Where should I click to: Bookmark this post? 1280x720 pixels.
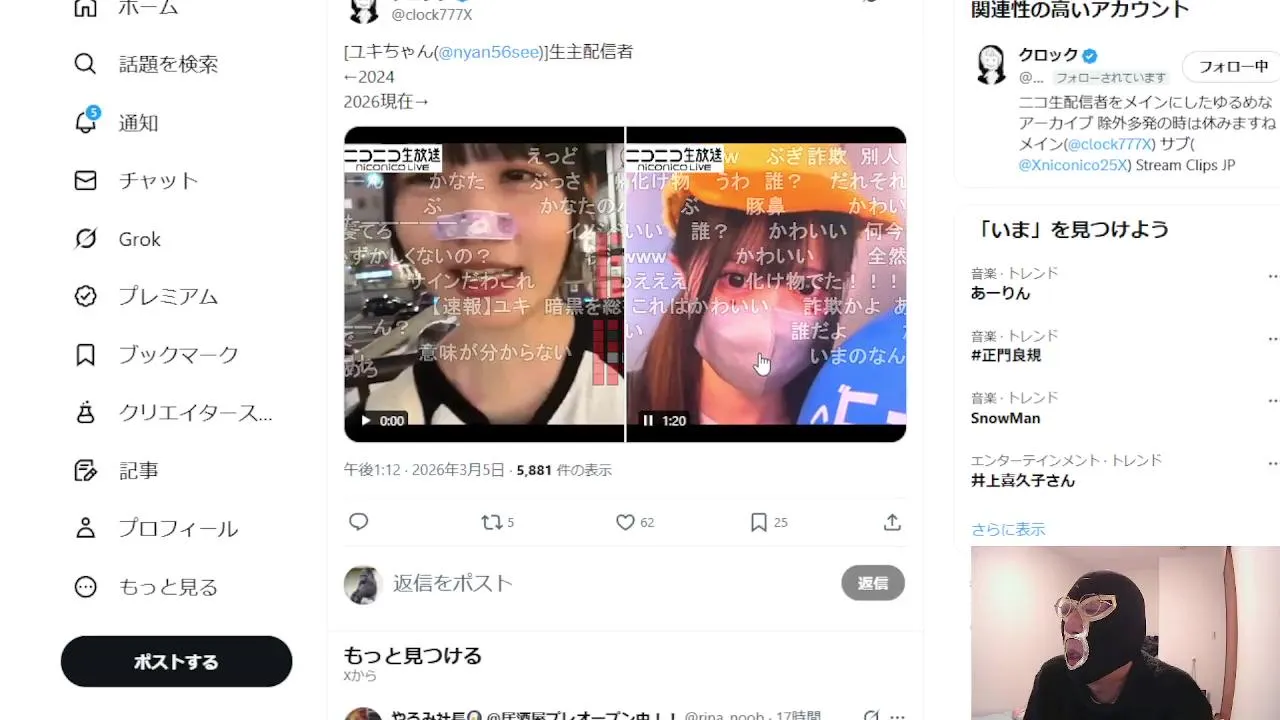(x=759, y=522)
